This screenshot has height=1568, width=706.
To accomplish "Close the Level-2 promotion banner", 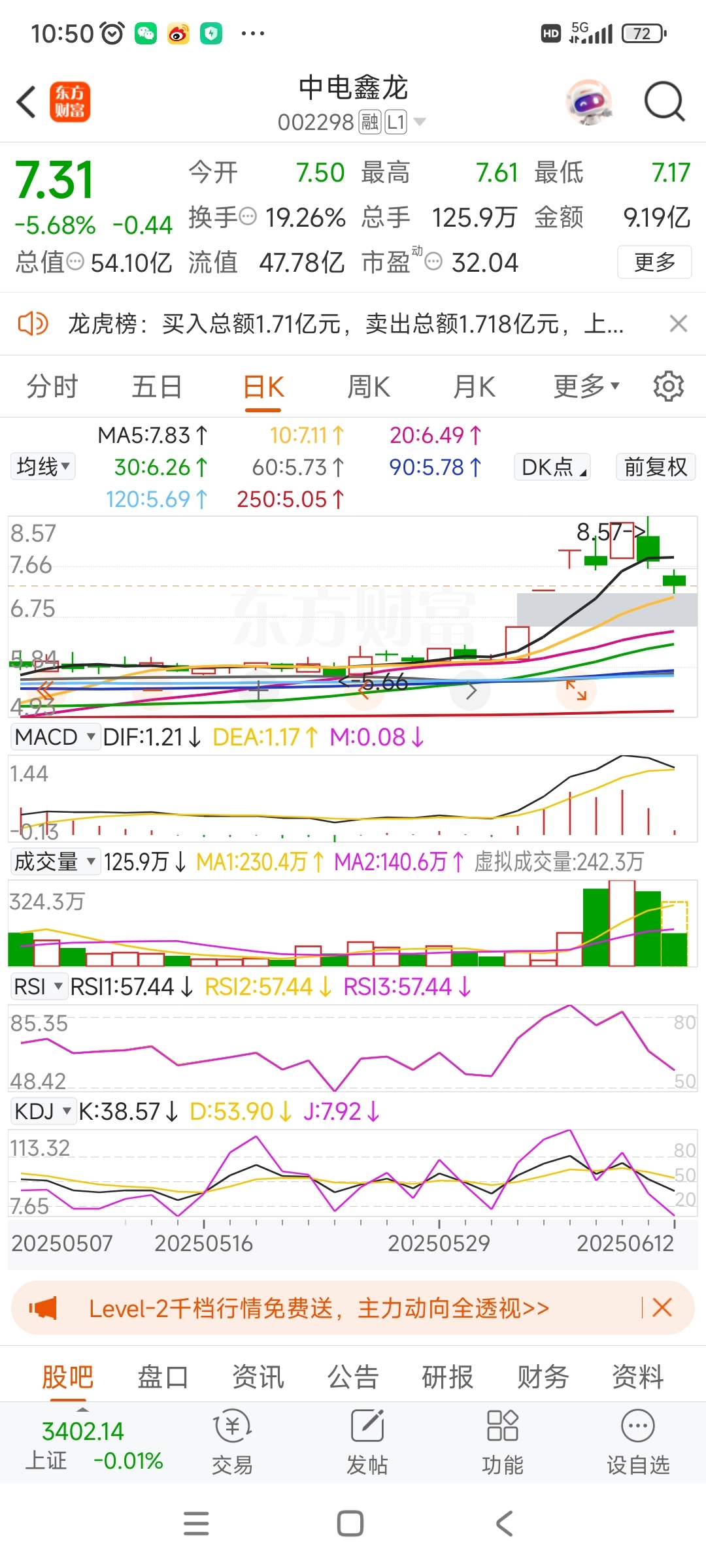I will click(662, 1308).
